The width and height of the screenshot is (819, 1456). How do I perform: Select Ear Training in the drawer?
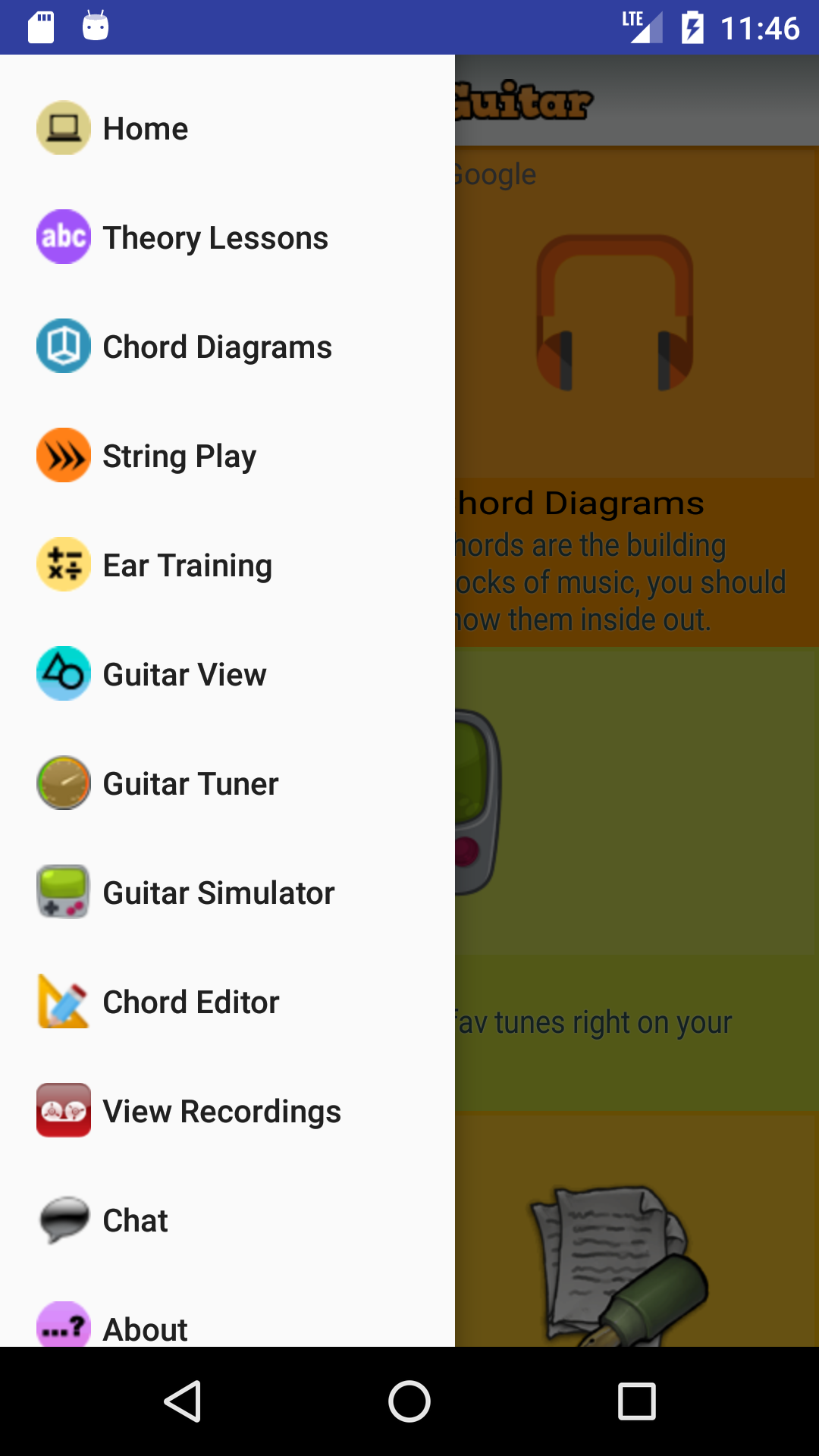[187, 564]
